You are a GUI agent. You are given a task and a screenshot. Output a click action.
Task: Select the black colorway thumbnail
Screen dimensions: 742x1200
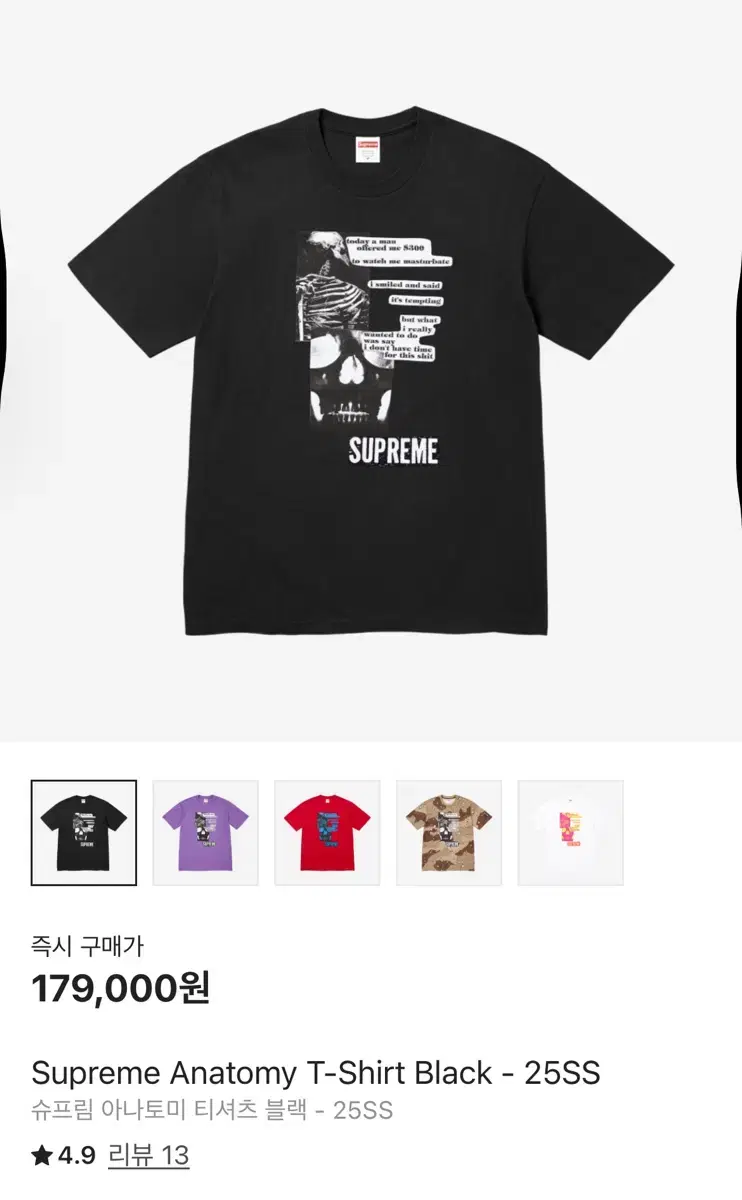[x=84, y=833]
